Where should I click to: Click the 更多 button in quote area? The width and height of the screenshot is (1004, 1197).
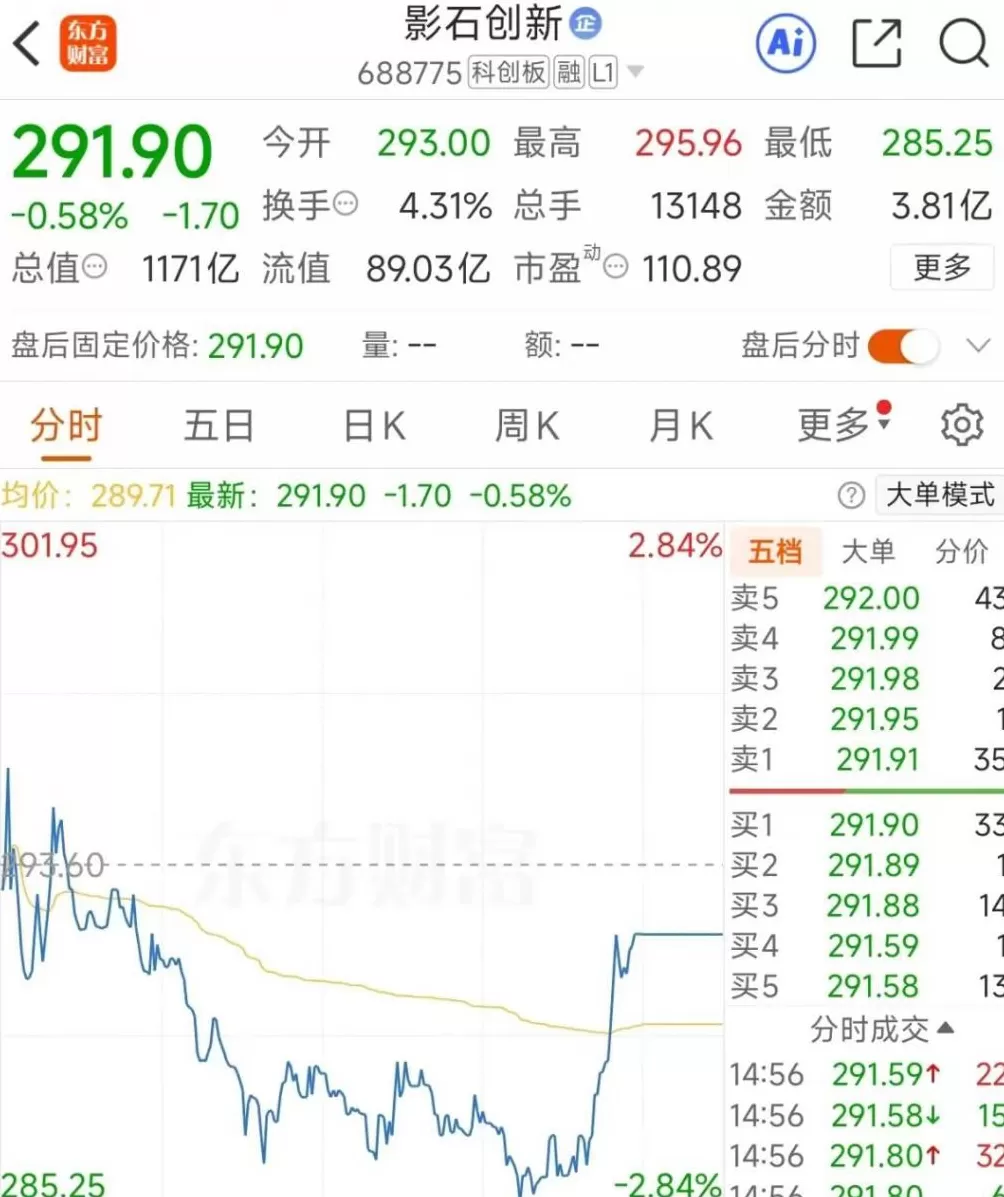[941, 268]
